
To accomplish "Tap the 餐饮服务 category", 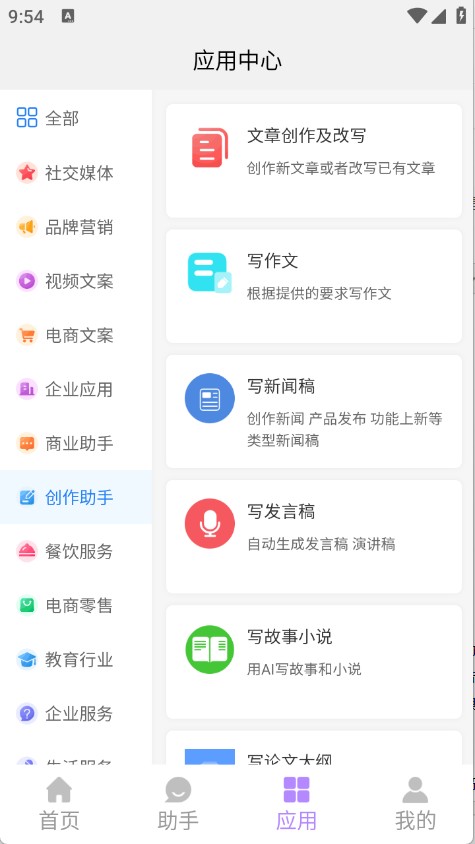I will tap(75, 551).
